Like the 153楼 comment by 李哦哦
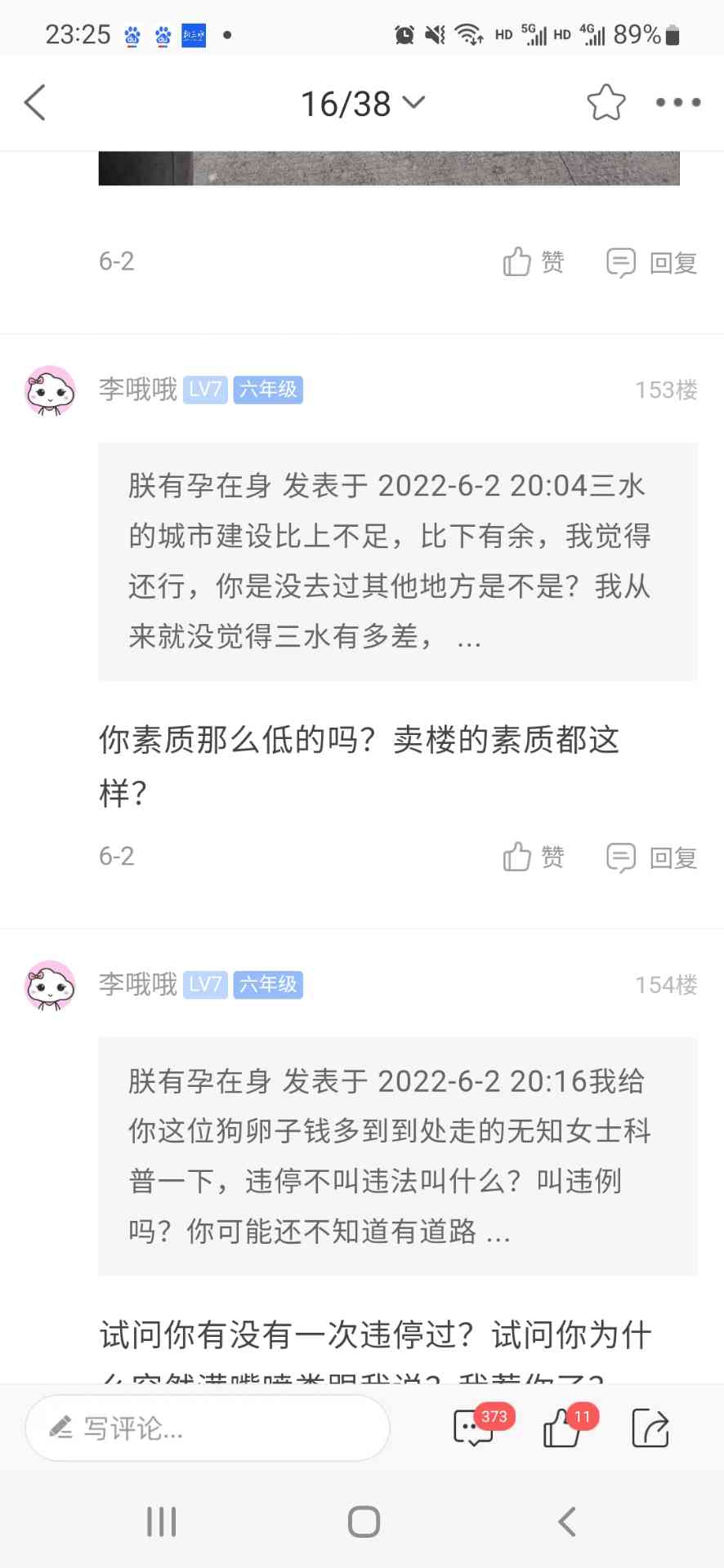 (534, 857)
